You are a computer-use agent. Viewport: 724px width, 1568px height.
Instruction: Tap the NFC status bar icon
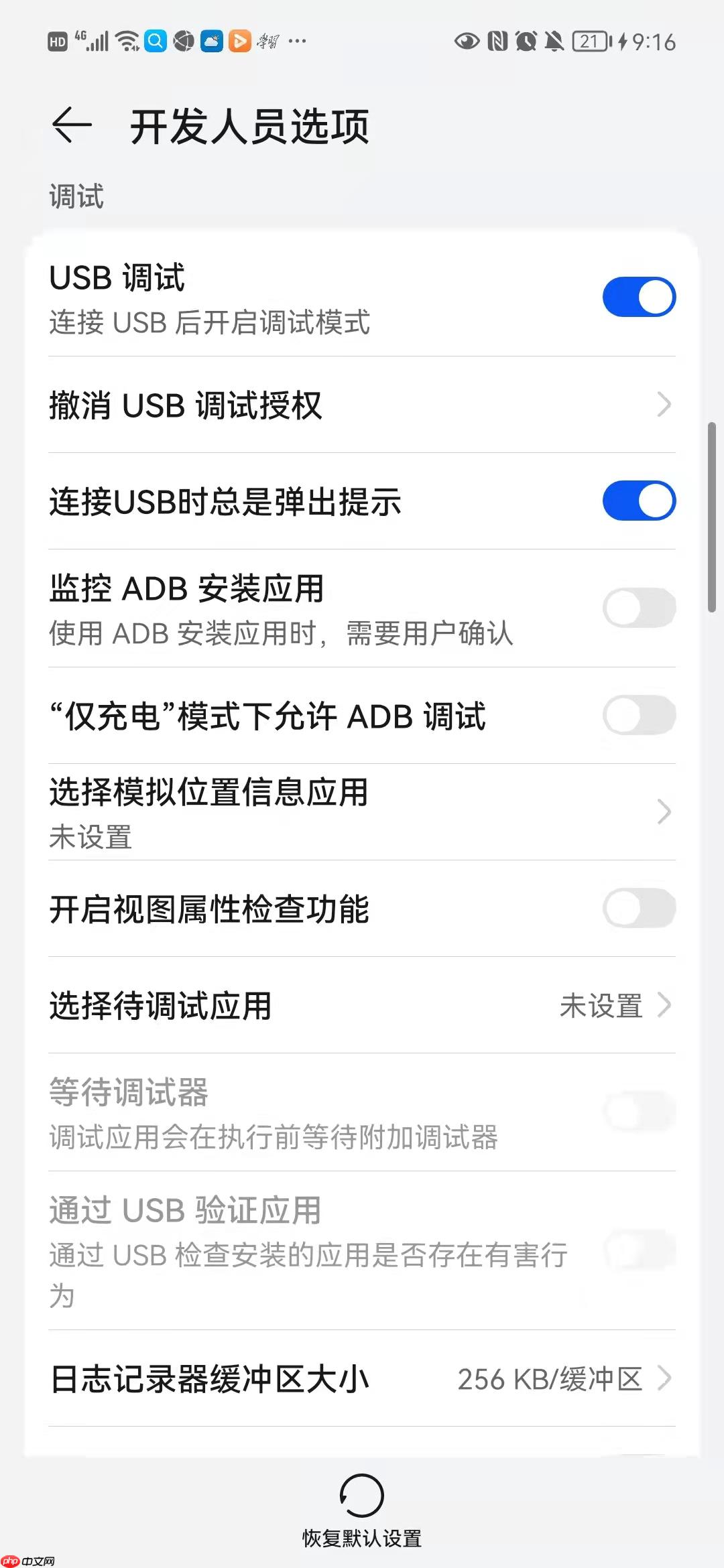[498, 40]
